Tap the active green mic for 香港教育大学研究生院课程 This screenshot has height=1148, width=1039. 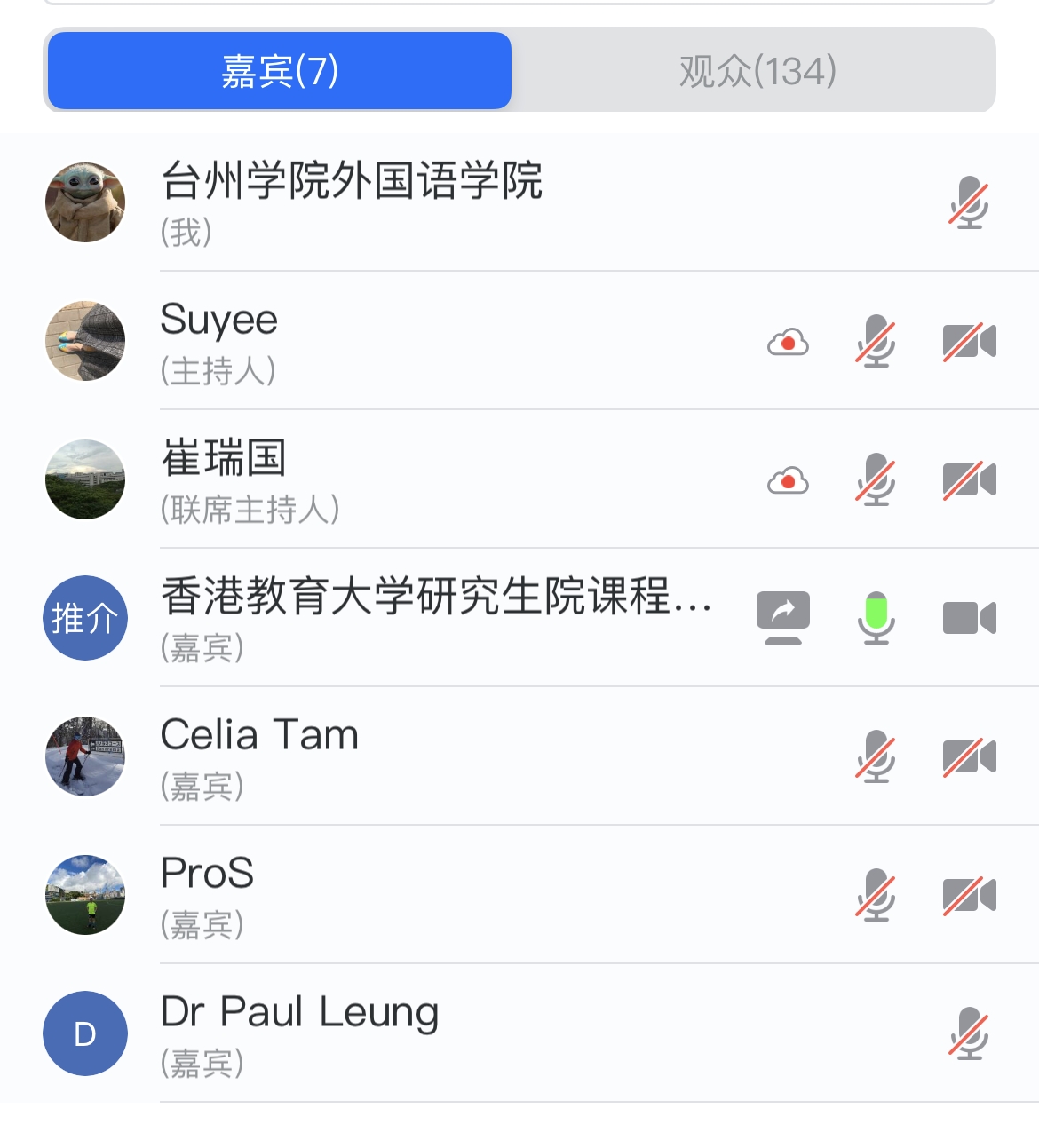pyautogui.click(x=876, y=618)
